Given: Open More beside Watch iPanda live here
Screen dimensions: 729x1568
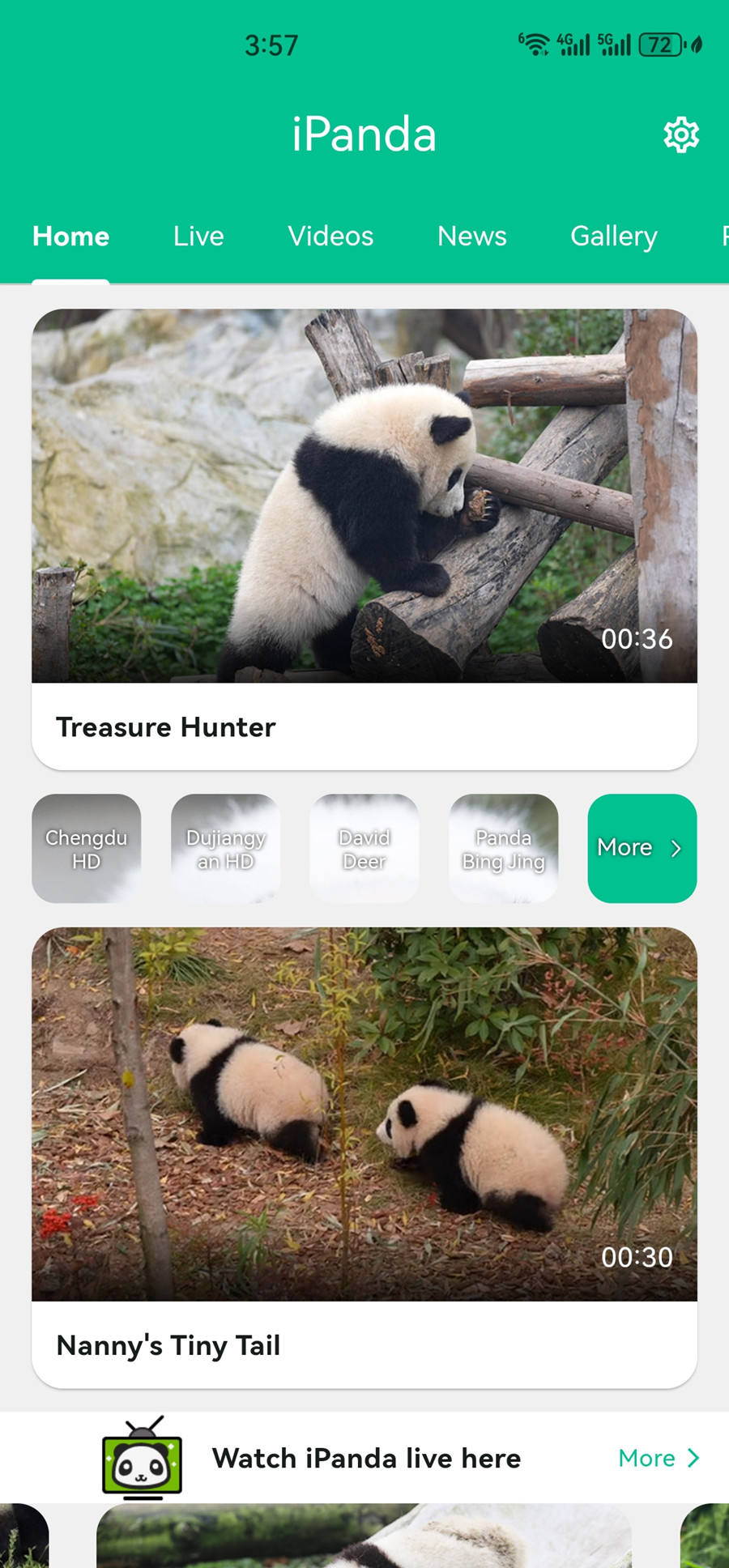Looking at the screenshot, I should coord(658,1458).
